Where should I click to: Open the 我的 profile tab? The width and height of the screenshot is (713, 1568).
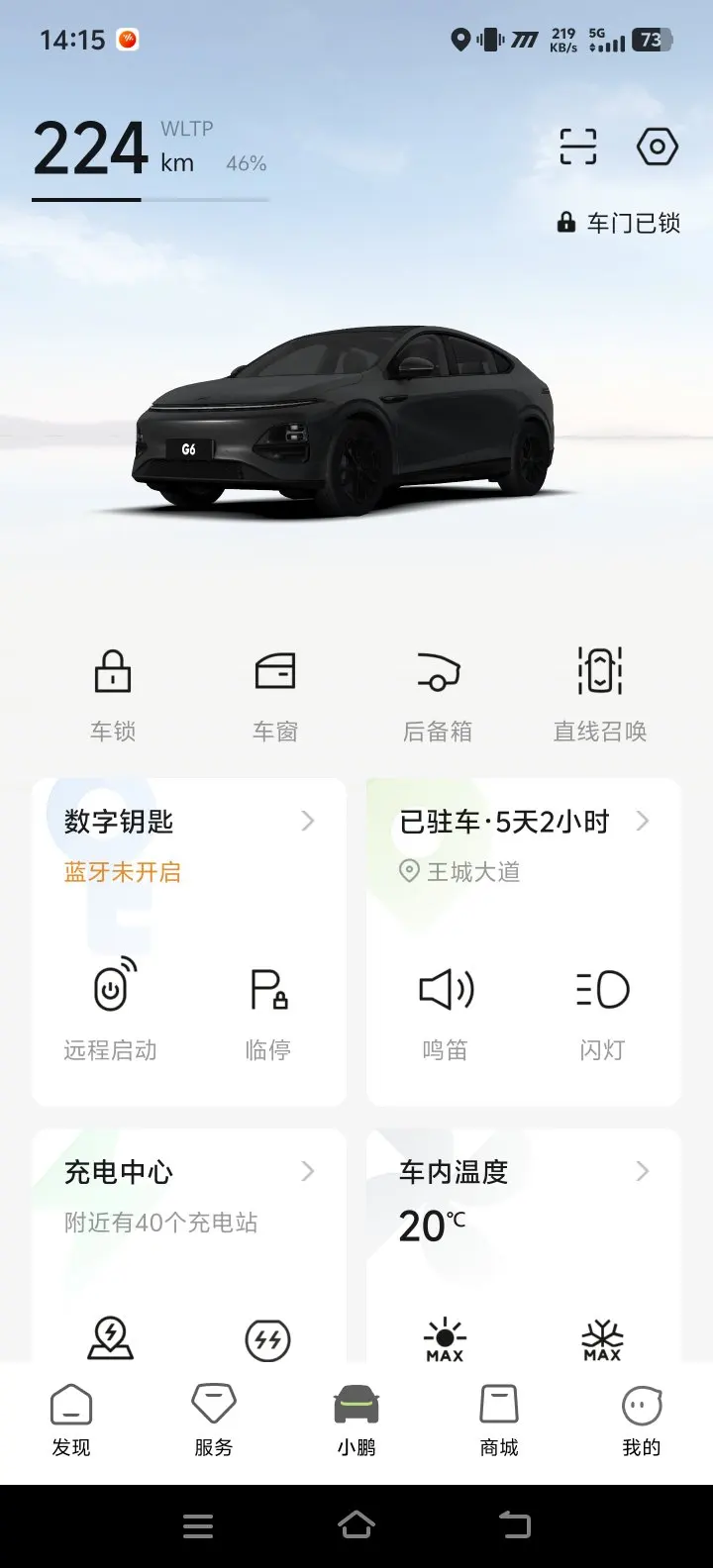pos(642,1420)
